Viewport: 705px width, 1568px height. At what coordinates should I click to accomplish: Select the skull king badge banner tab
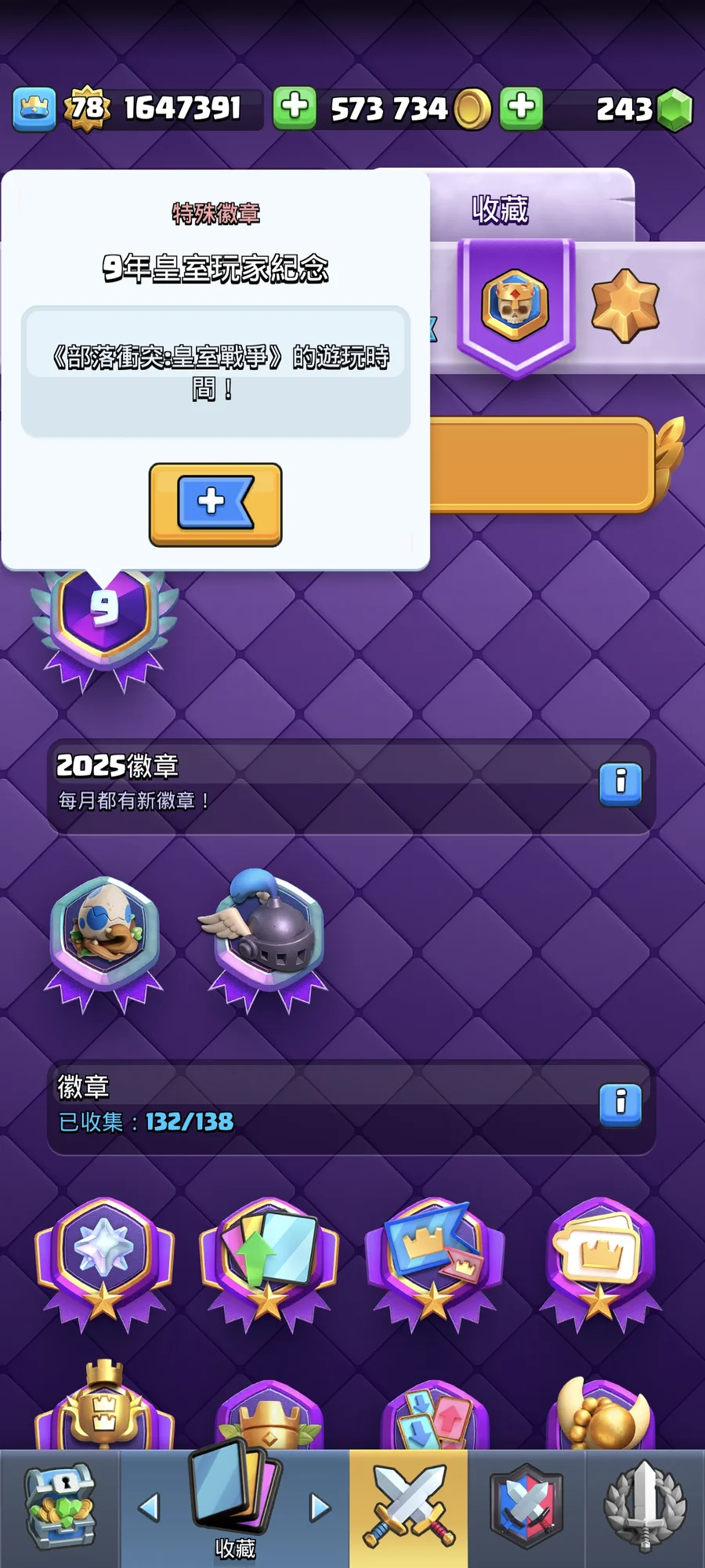[515, 306]
